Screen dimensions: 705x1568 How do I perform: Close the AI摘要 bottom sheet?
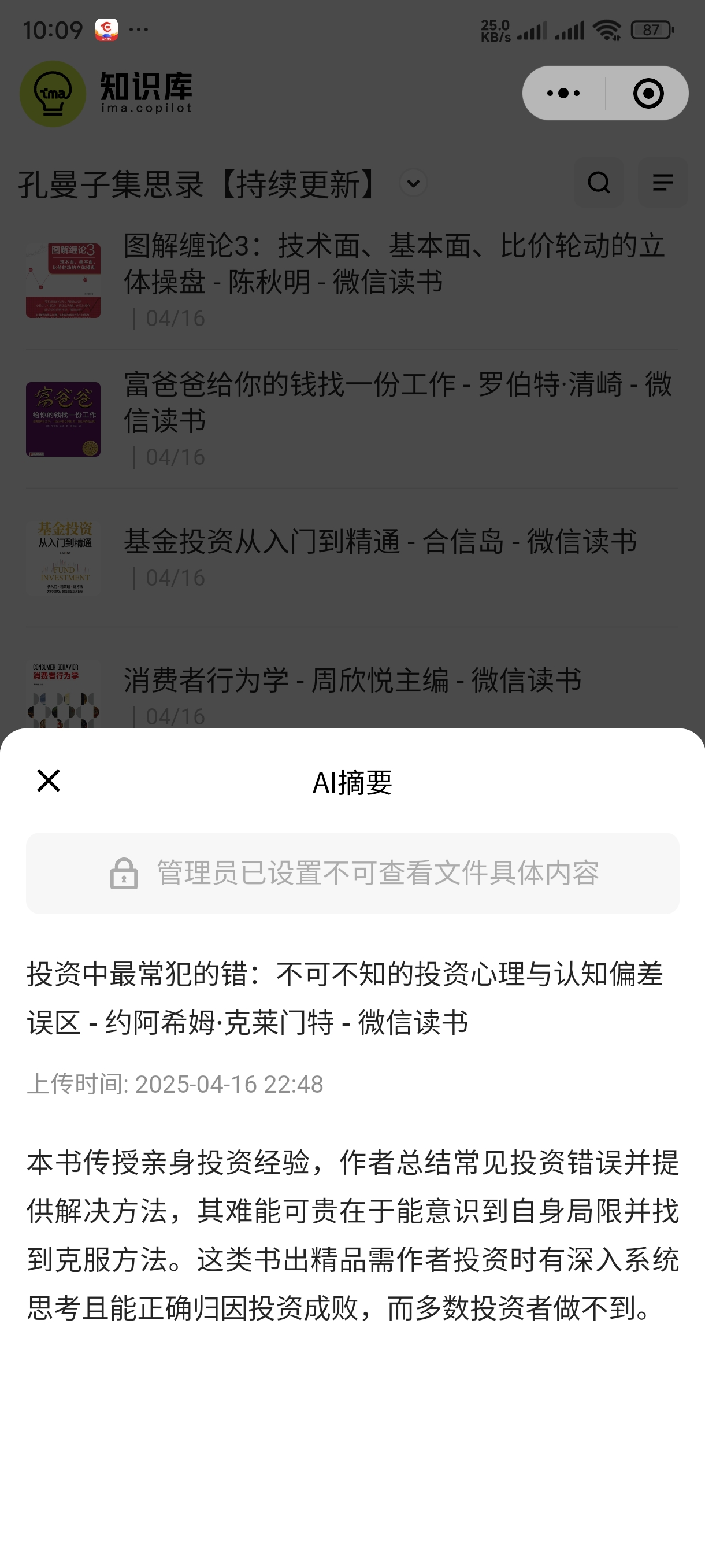pos(49,781)
